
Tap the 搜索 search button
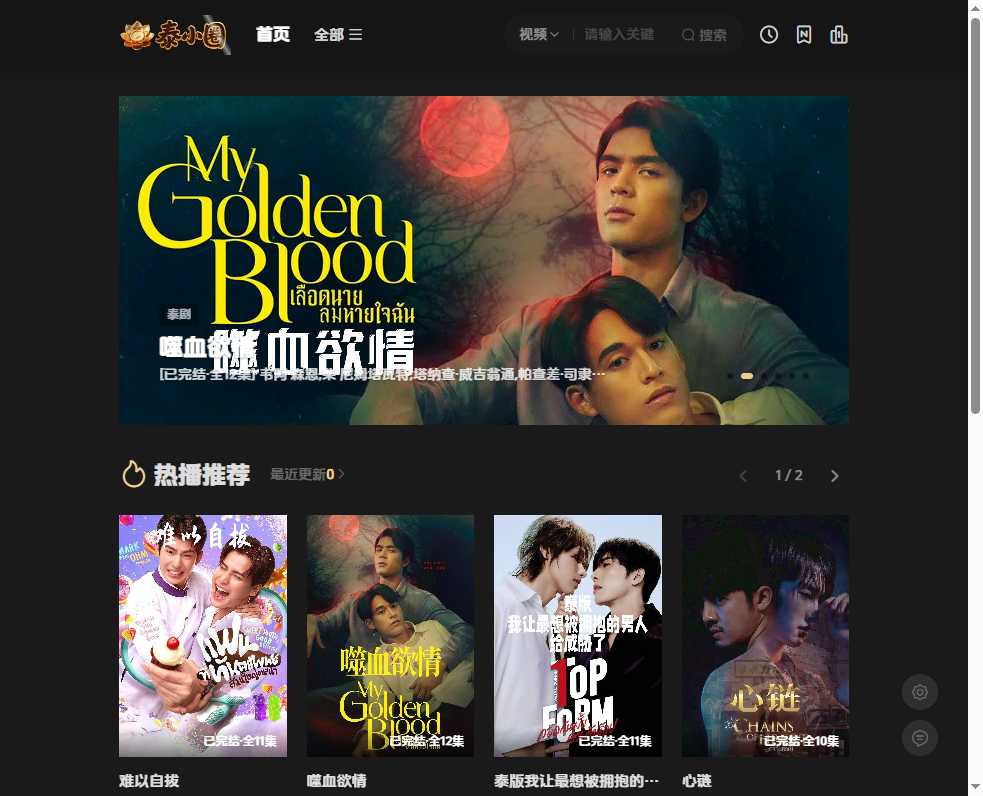pyautogui.click(x=704, y=35)
